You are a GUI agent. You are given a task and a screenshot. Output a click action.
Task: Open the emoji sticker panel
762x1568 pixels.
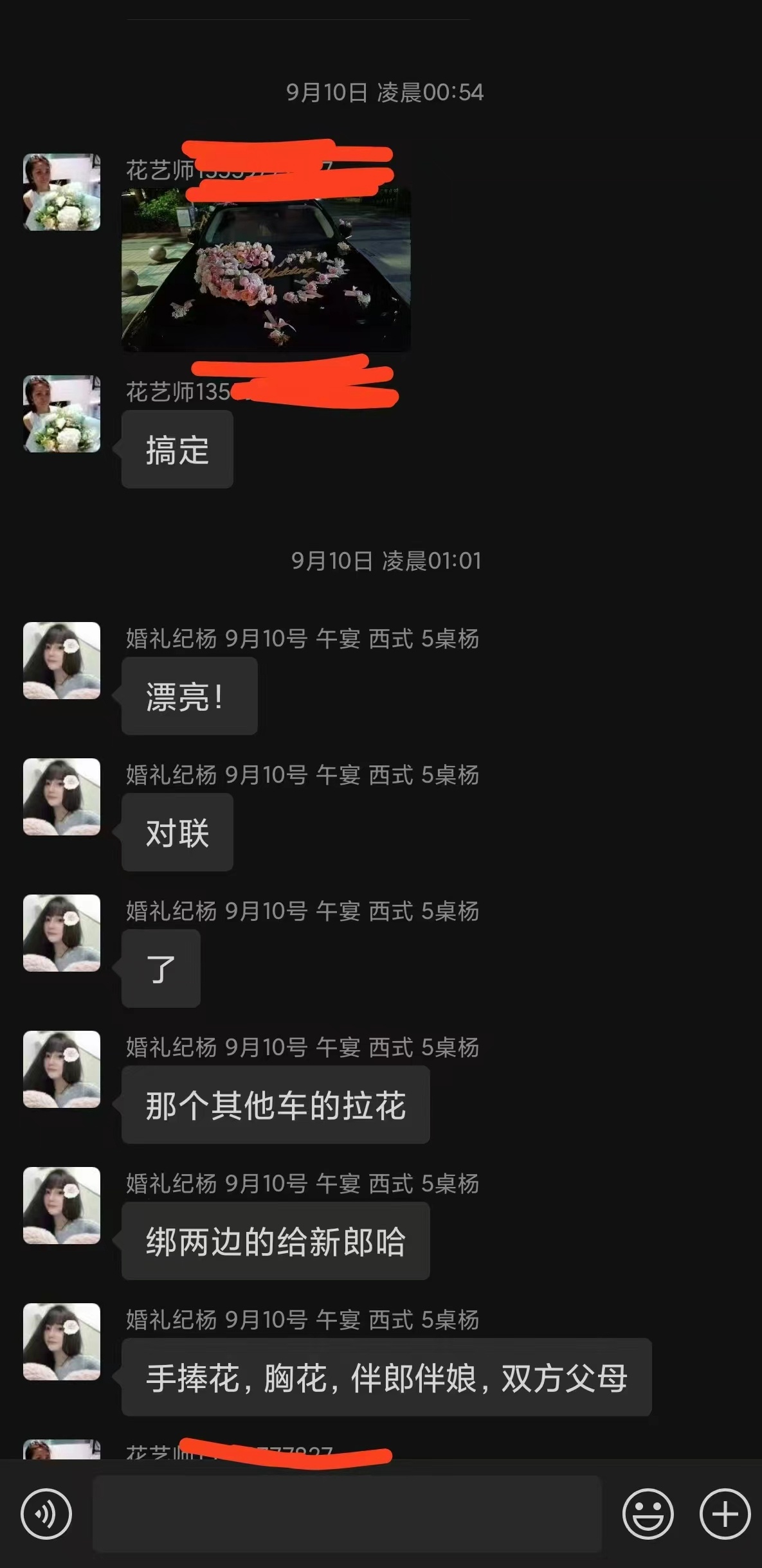pos(648,1514)
